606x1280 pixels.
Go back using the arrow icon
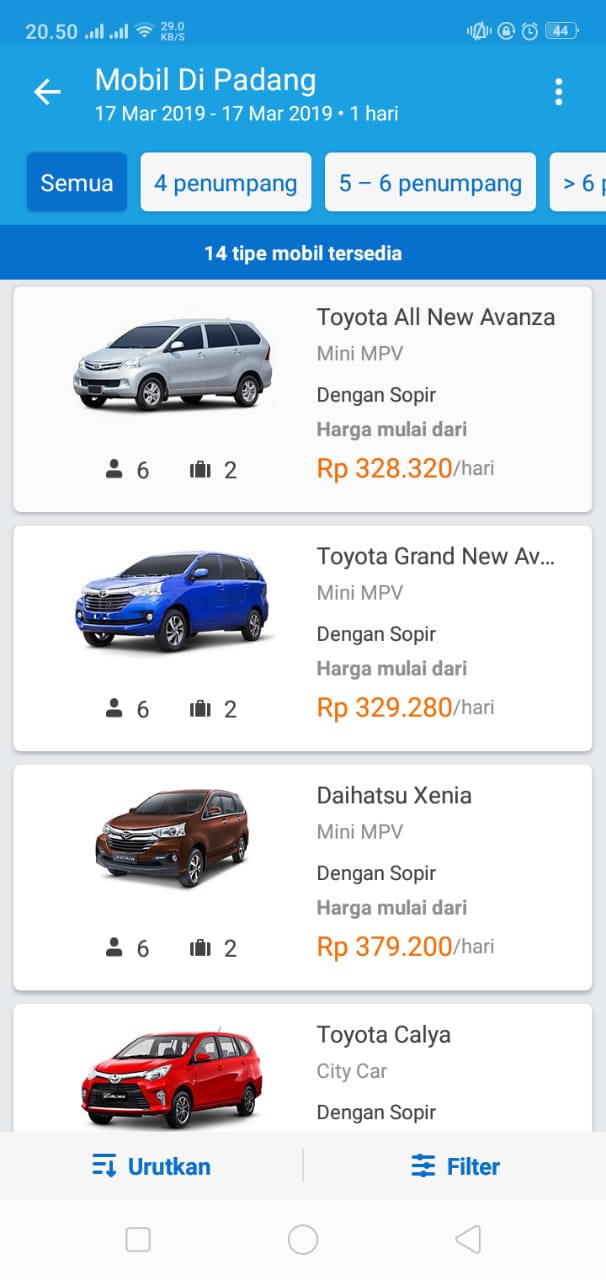pyautogui.click(x=47, y=92)
